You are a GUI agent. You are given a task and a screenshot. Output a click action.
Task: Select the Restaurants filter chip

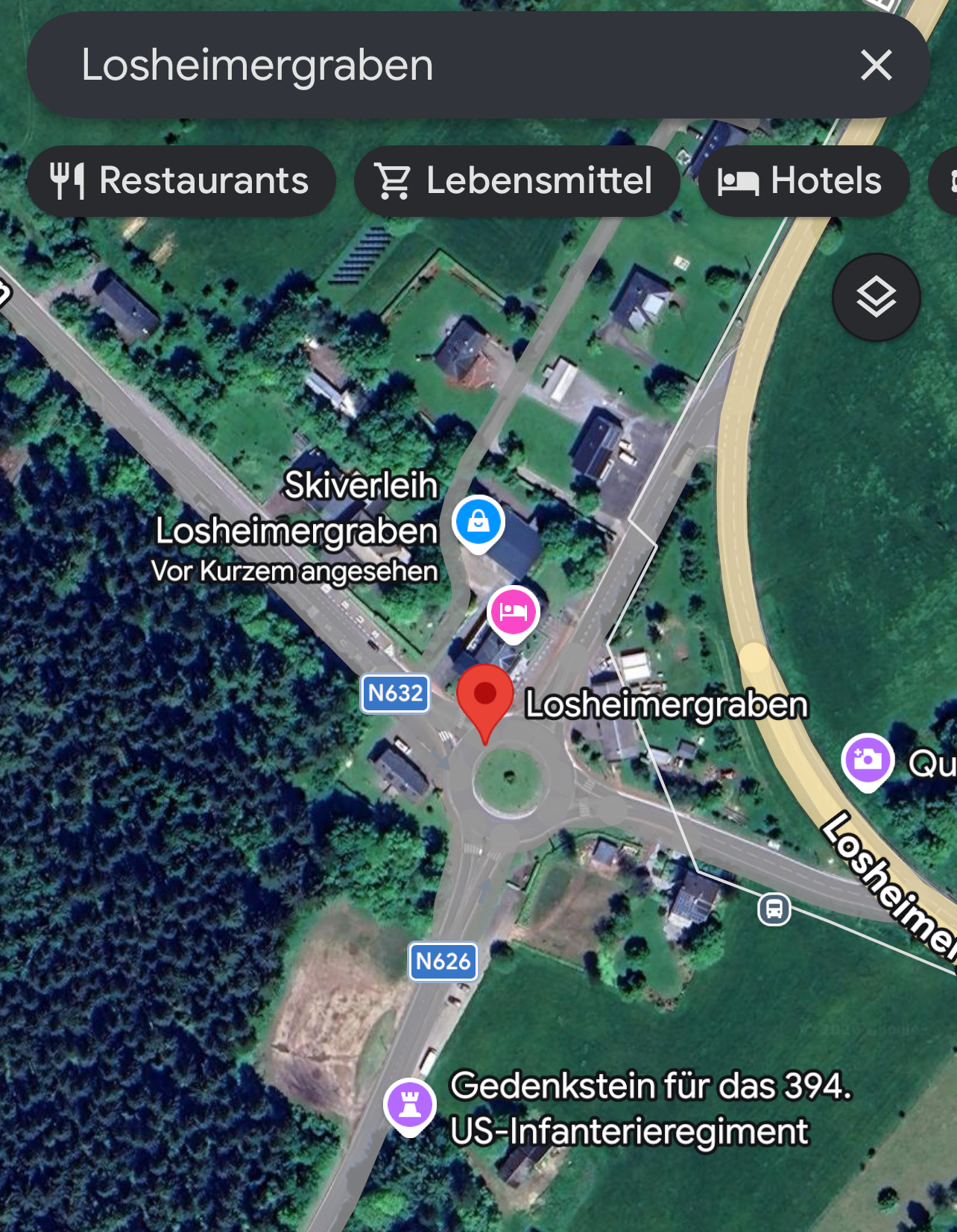(181, 181)
